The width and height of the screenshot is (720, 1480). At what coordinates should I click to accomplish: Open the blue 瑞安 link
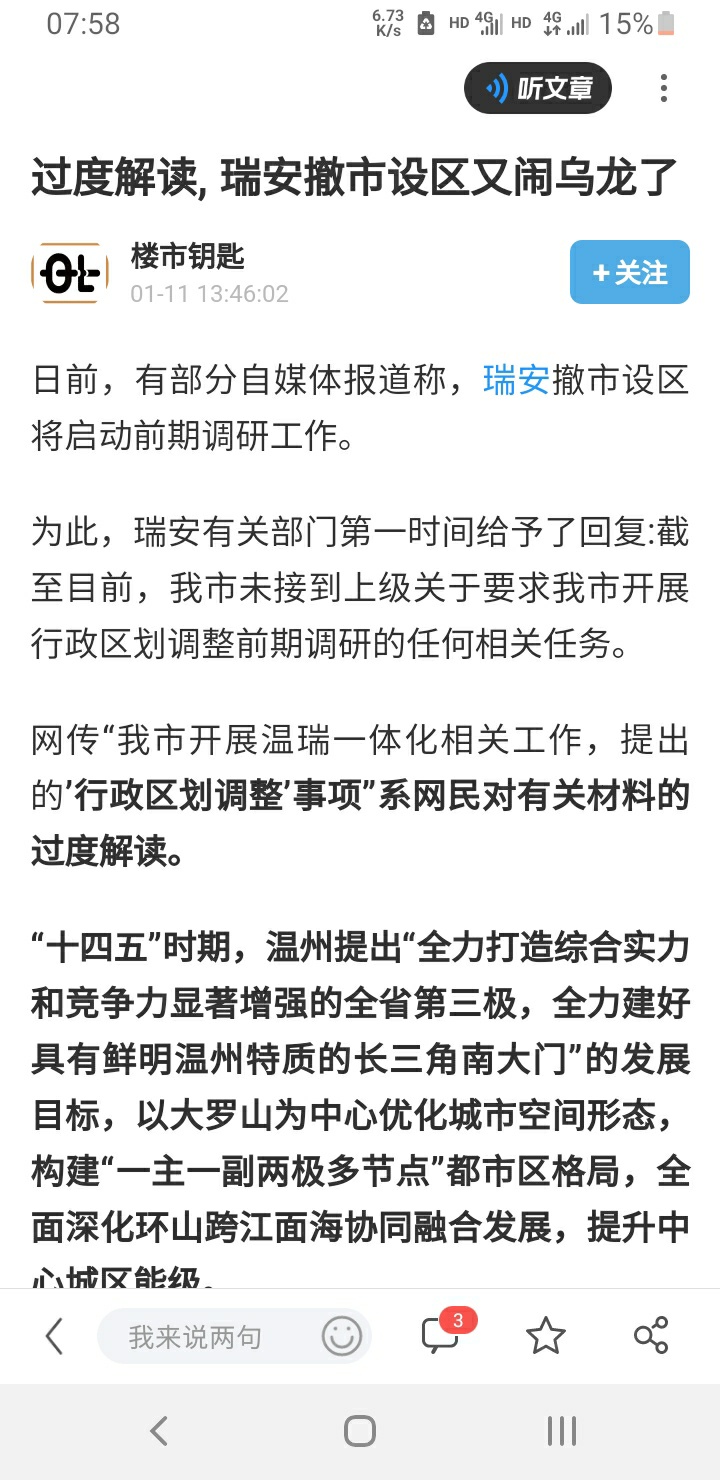point(516,380)
